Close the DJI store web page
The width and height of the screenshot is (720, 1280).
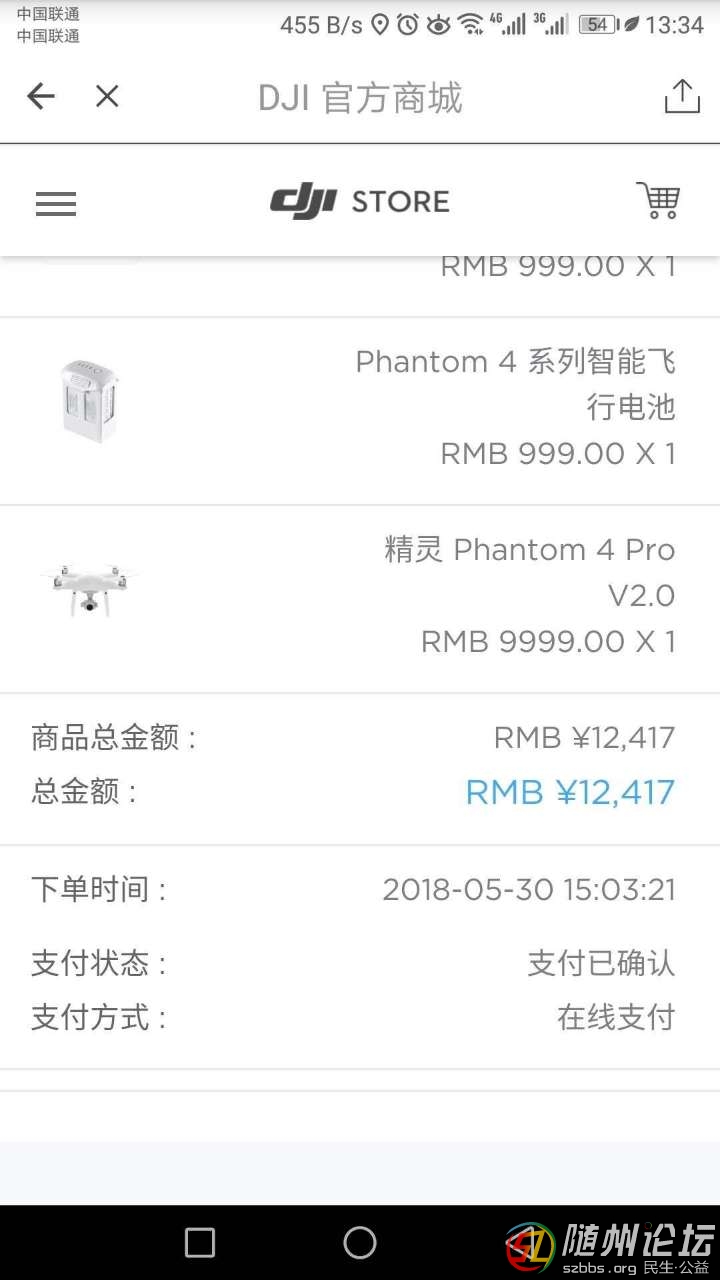point(107,97)
